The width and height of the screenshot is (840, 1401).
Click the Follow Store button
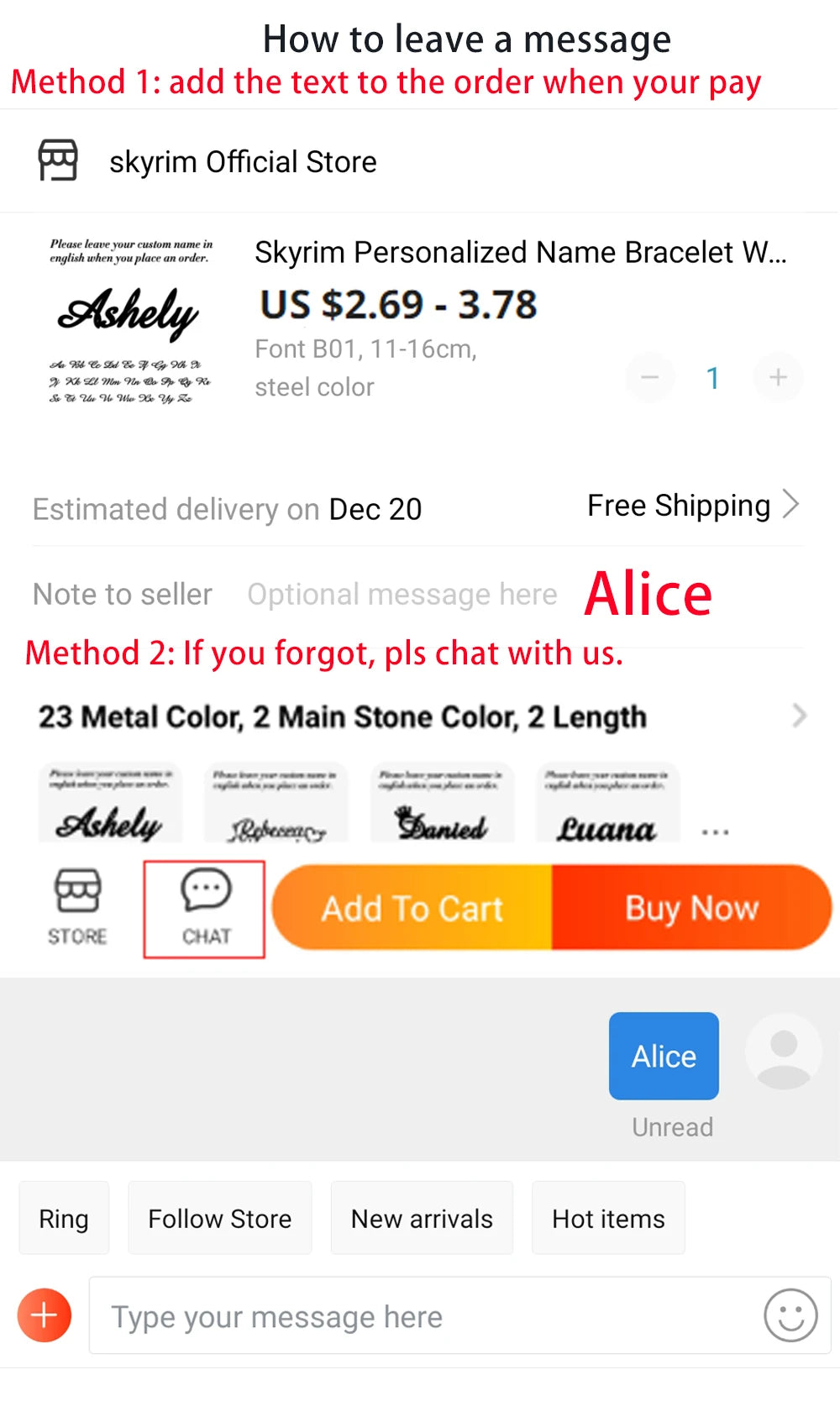pos(219,1217)
